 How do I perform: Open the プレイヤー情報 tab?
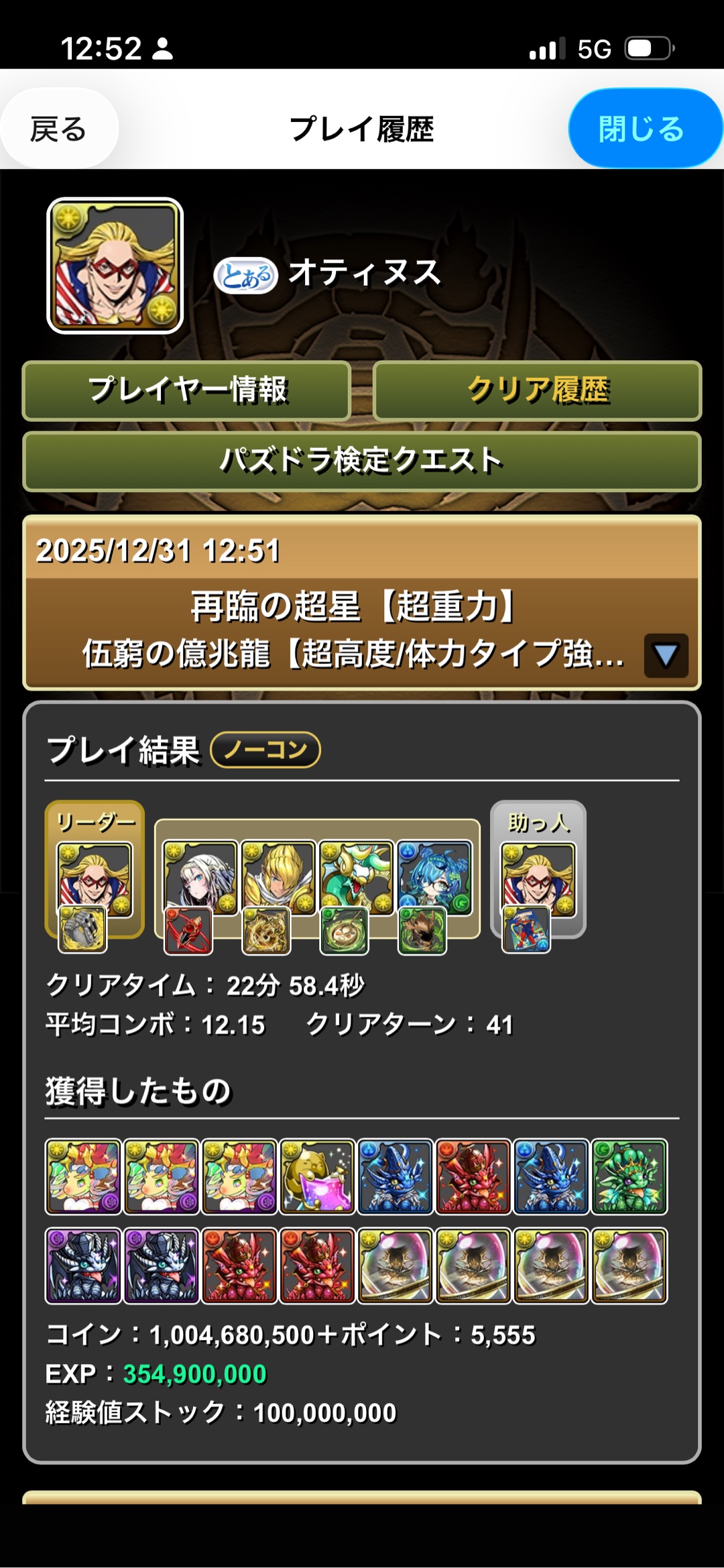187,390
